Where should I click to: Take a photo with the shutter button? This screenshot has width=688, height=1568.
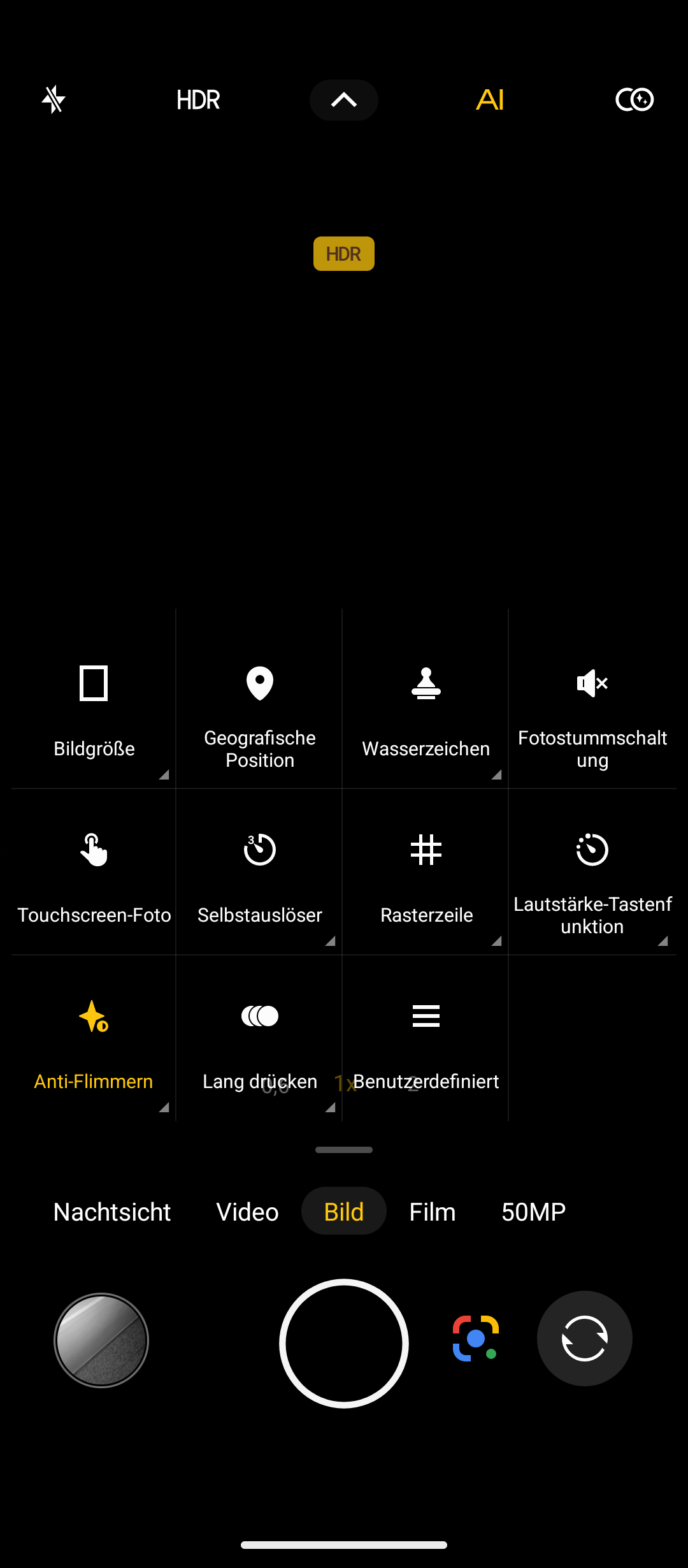coord(343,1343)
